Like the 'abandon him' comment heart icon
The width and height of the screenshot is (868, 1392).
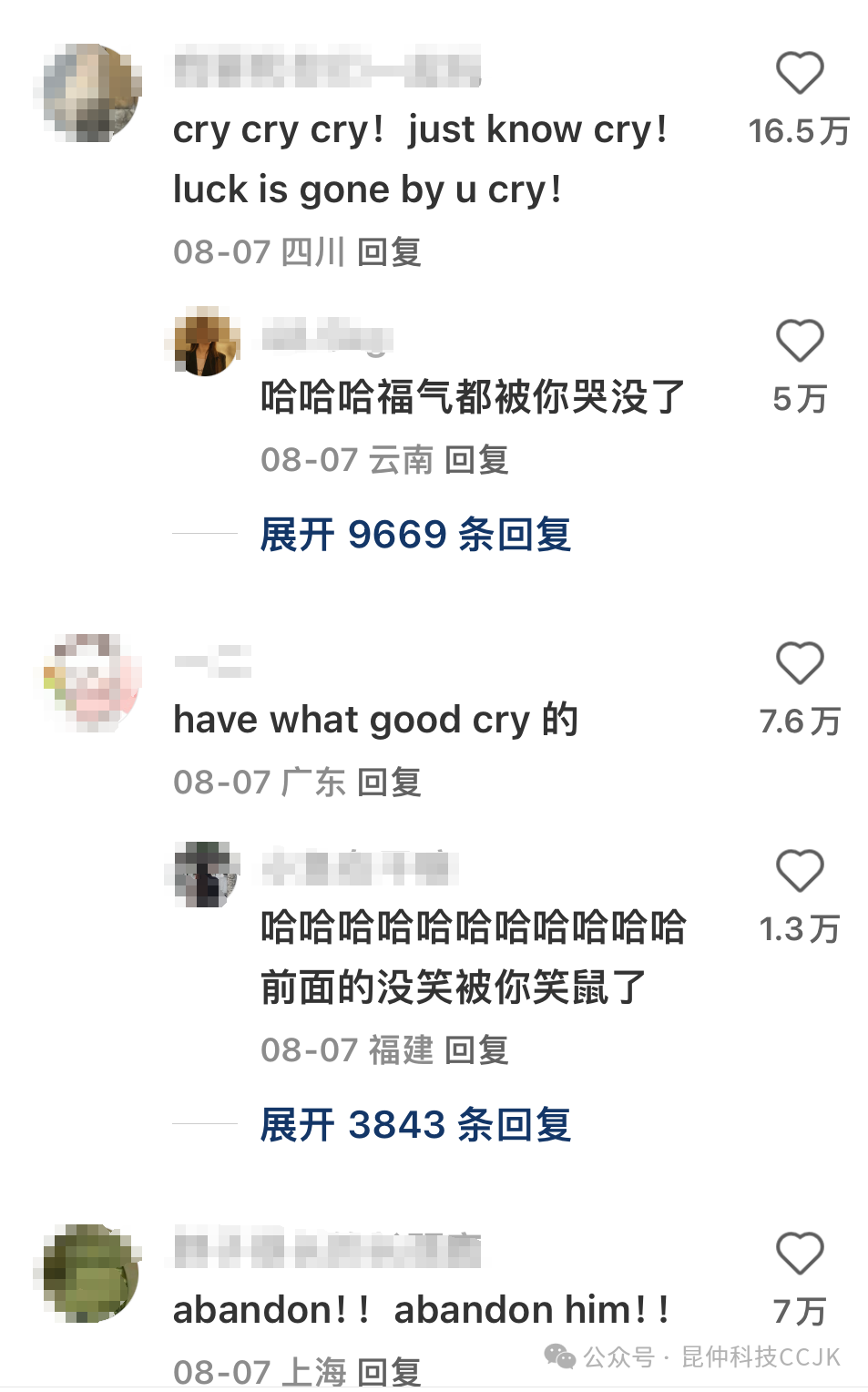click(x=799, y=1252)
